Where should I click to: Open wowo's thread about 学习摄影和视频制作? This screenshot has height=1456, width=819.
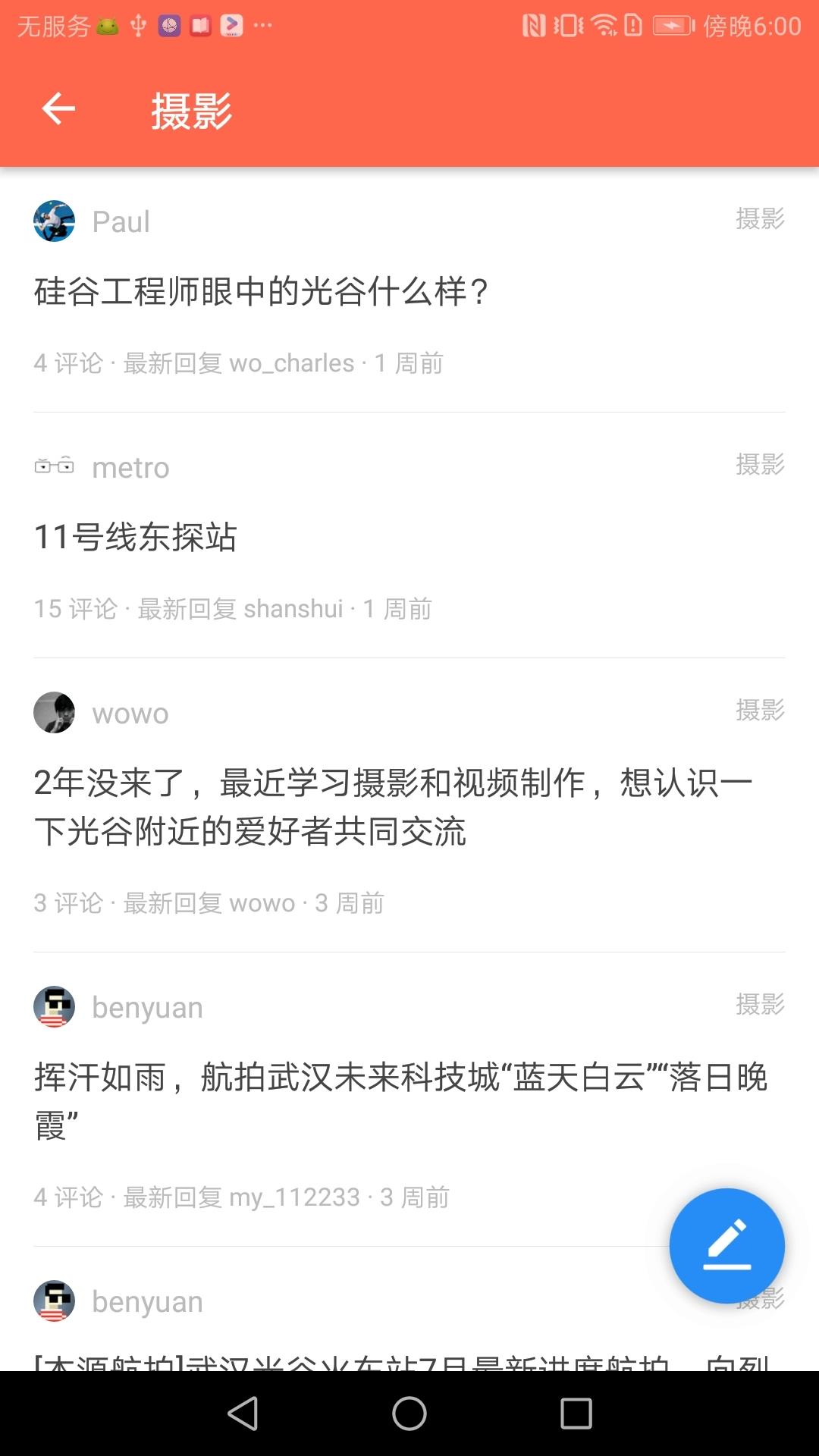pos(393,807)
